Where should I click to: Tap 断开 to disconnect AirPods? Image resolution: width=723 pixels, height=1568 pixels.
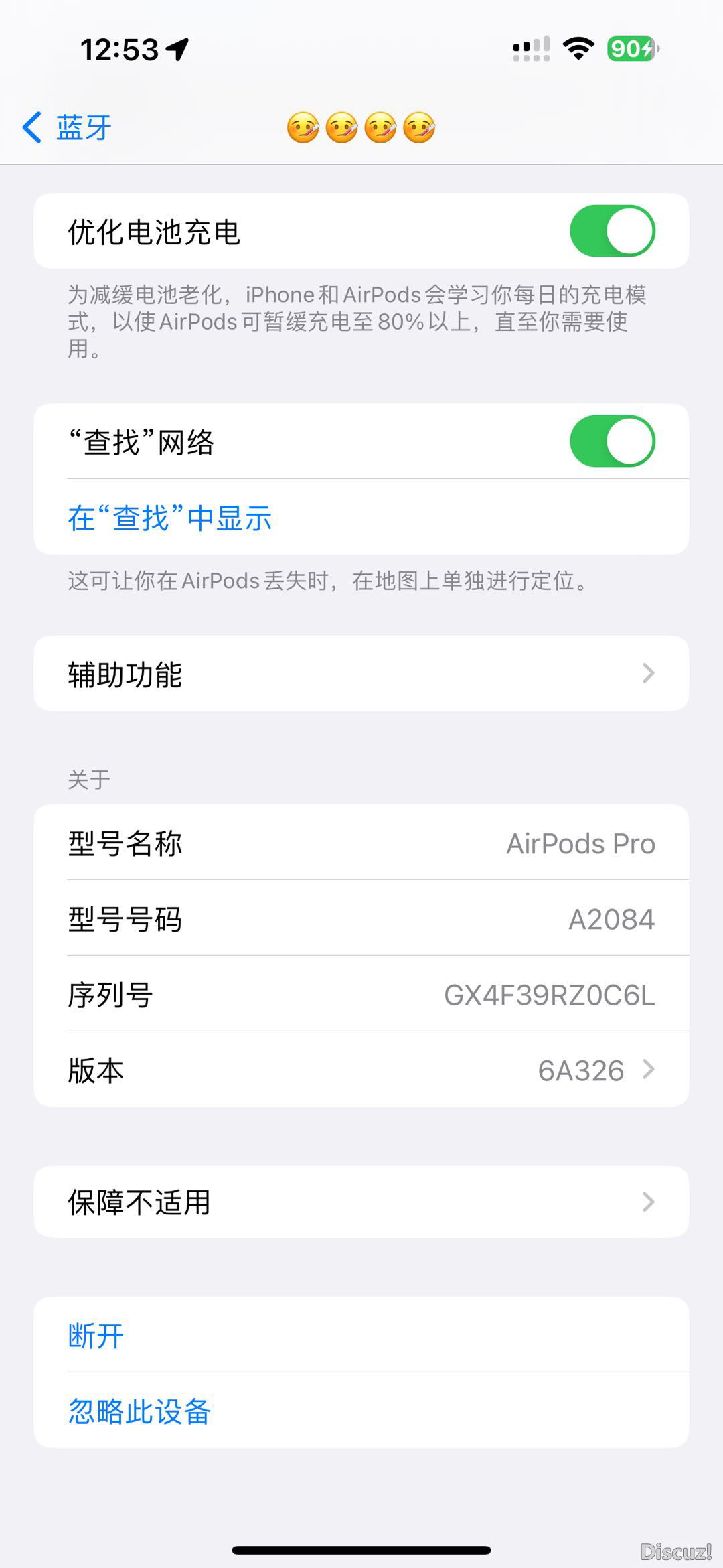96,1336
